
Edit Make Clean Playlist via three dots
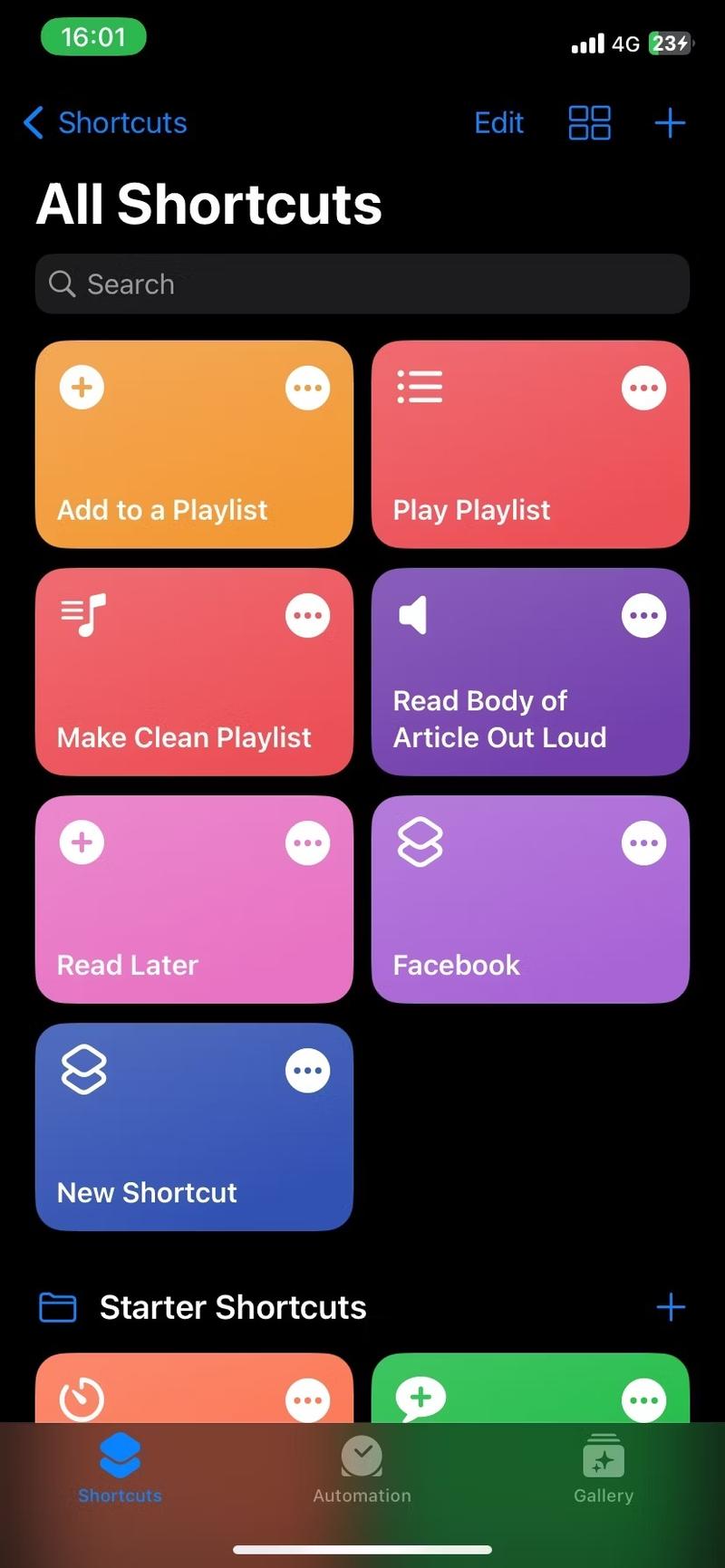tap(308, 616)
